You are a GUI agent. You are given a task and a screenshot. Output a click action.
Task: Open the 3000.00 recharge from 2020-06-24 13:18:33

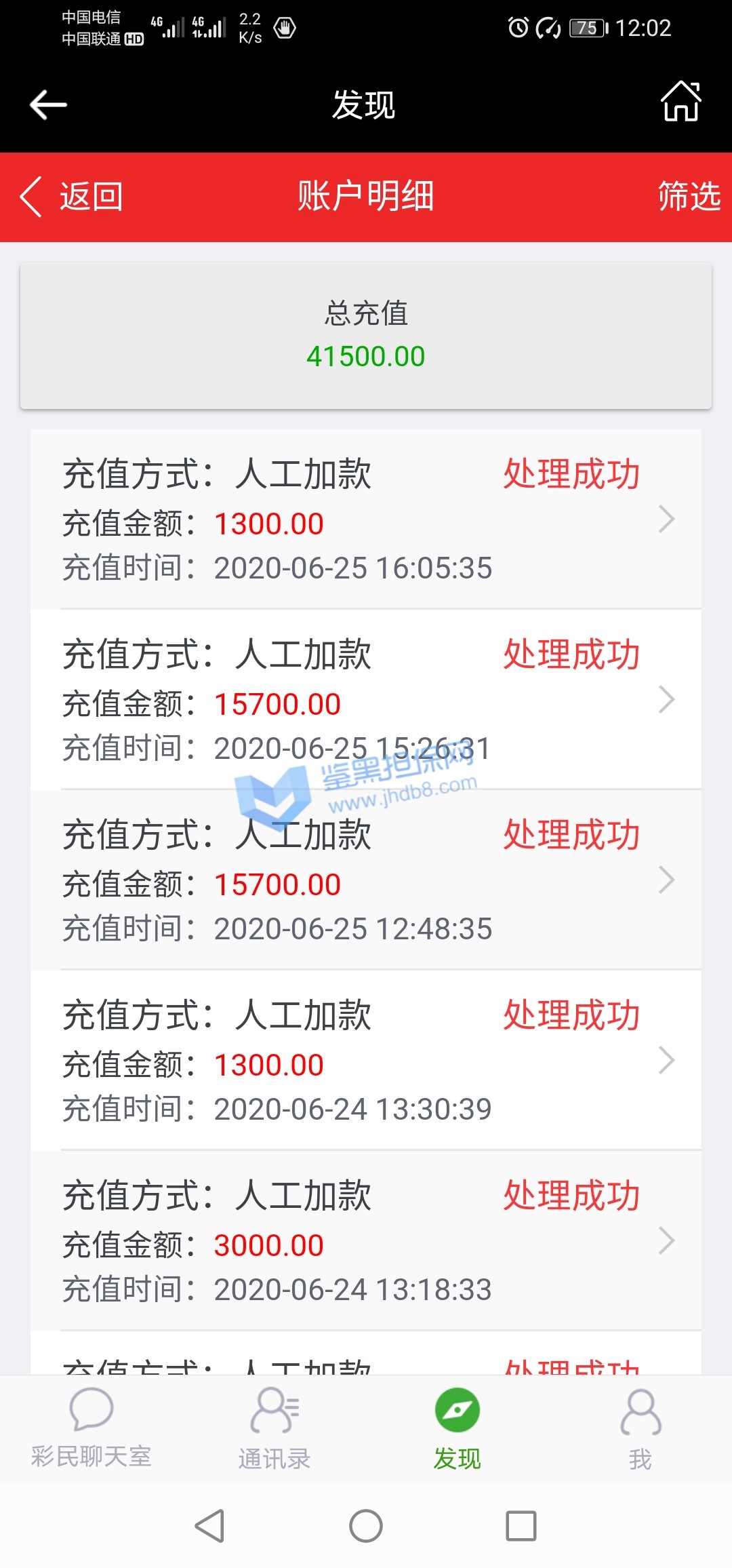[366, 1241]
